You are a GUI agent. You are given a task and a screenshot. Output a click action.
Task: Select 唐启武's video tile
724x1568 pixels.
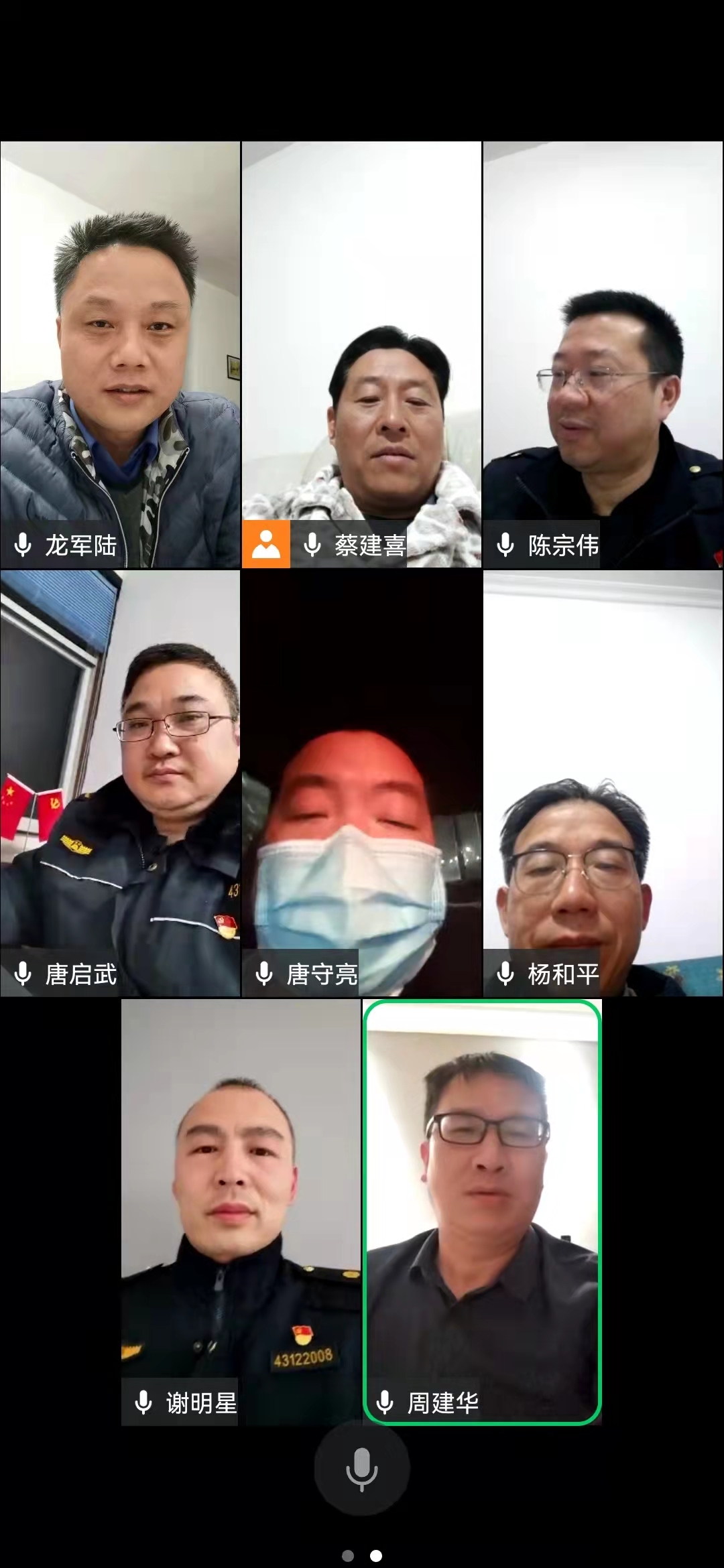pos(120,783)
